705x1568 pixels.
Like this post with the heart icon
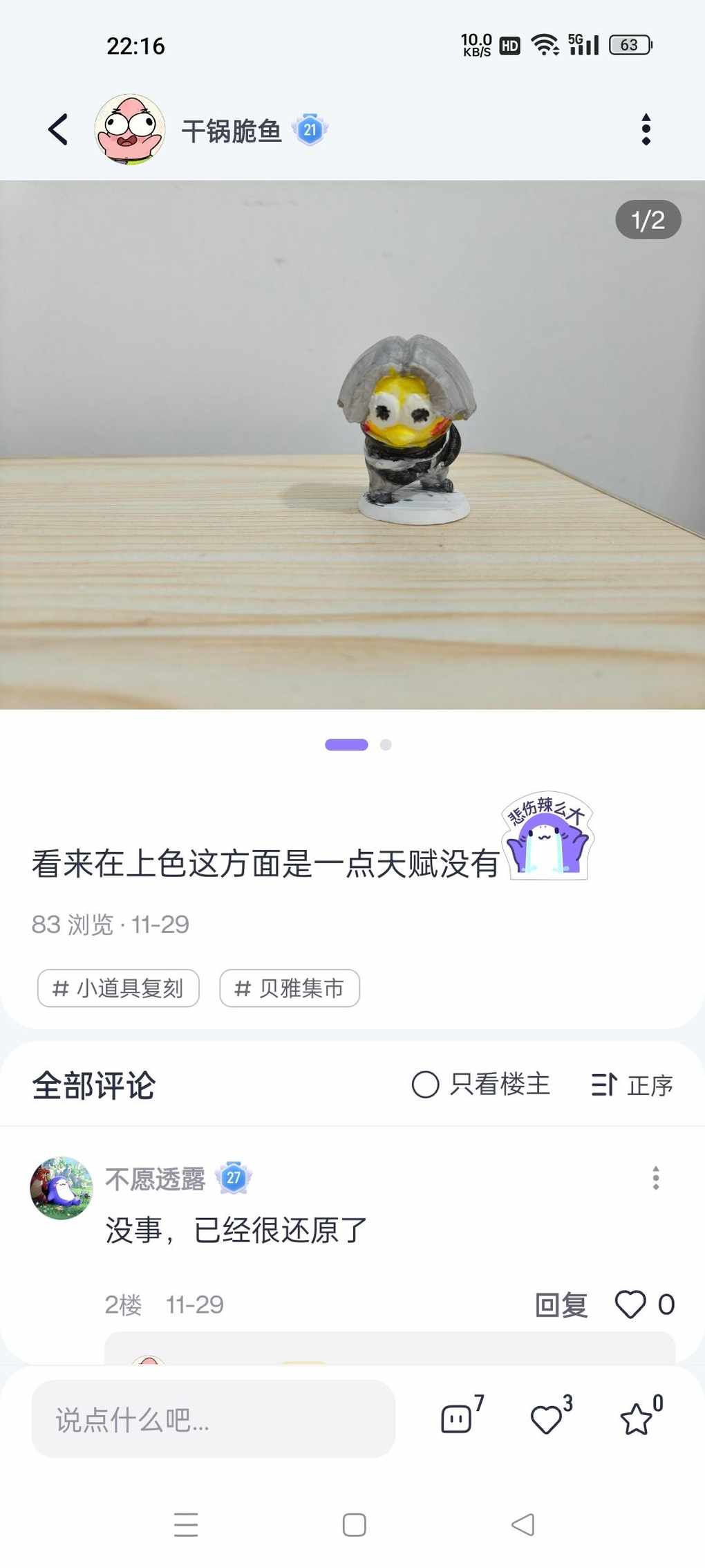[547, 1419]
